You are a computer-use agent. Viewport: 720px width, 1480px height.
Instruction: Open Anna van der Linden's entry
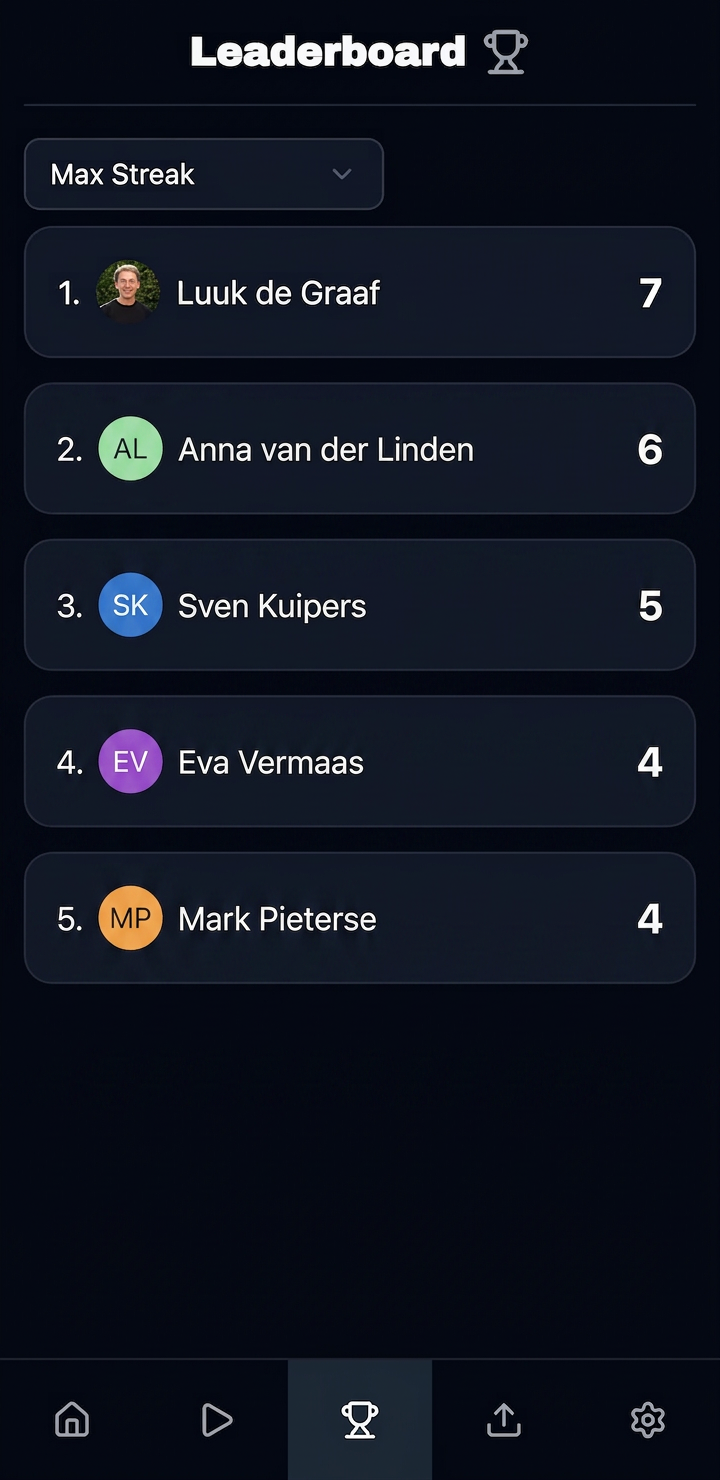pos(360,449)
